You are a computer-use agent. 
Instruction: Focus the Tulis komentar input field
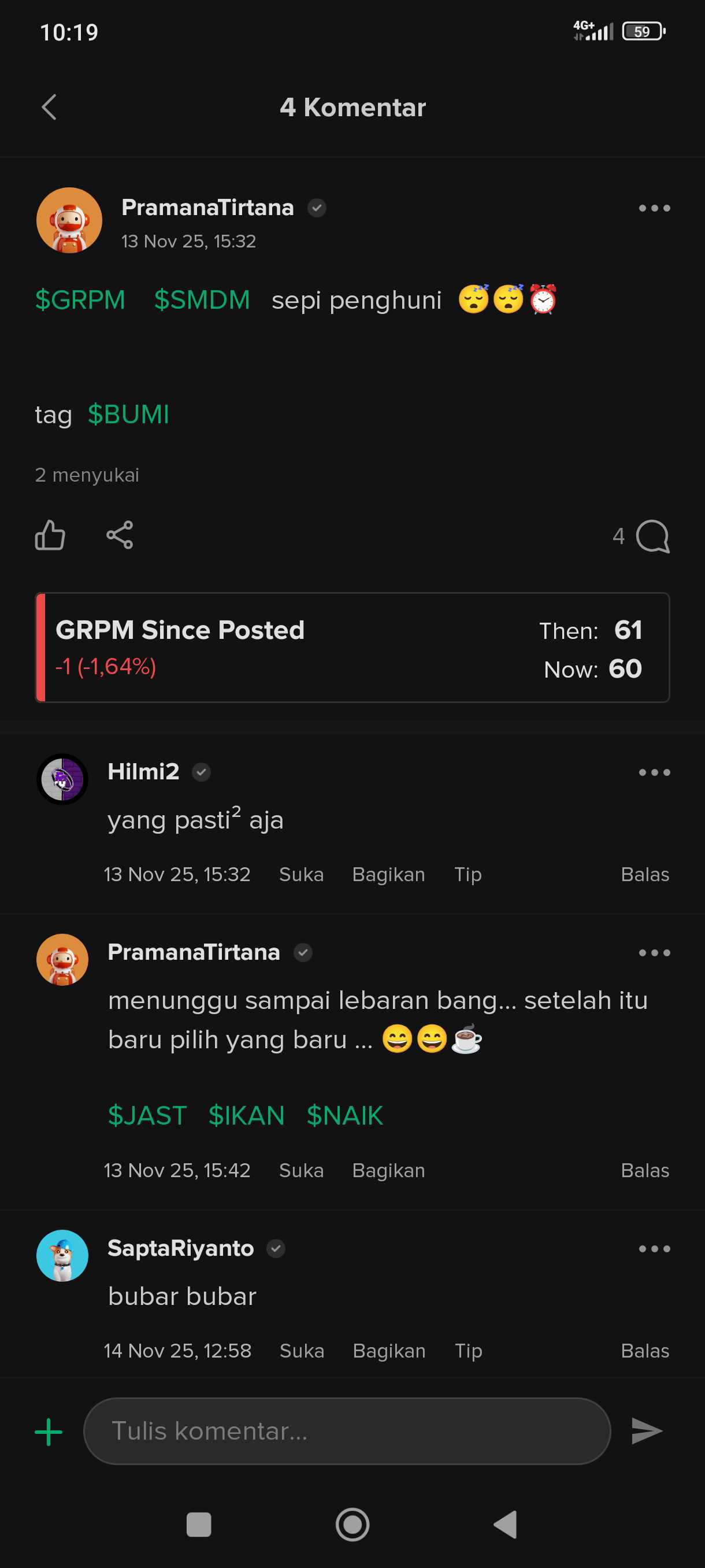point(347,1431)
